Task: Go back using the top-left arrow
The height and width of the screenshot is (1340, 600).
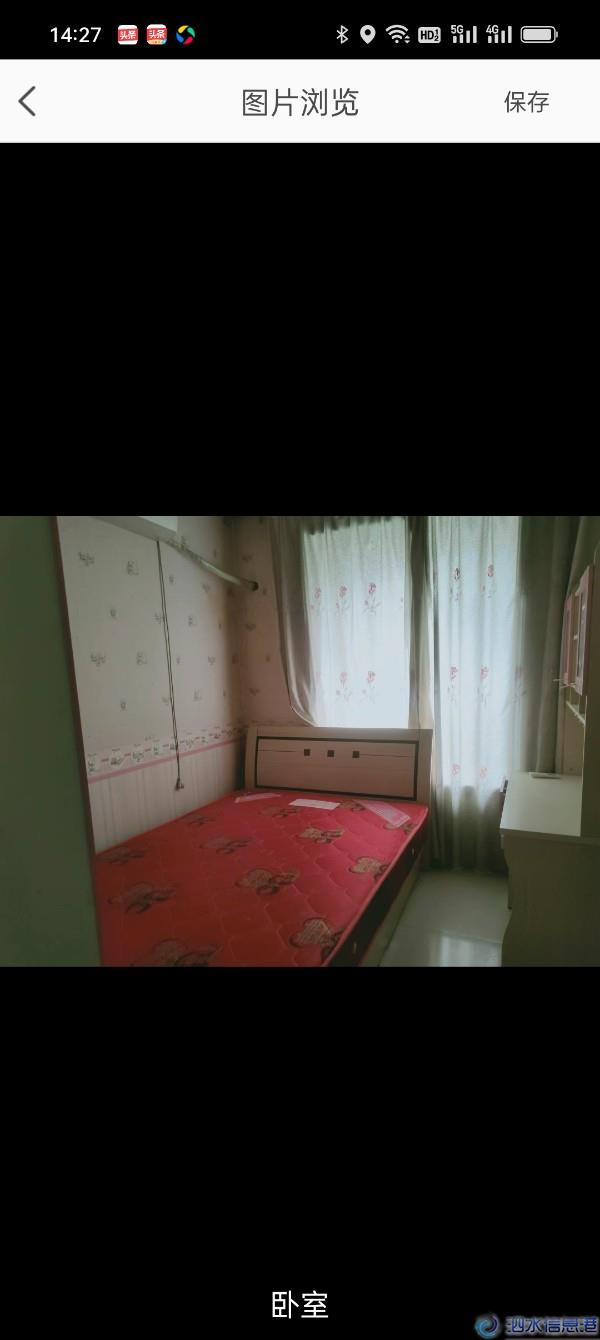Action: click(x=27, y=101)
